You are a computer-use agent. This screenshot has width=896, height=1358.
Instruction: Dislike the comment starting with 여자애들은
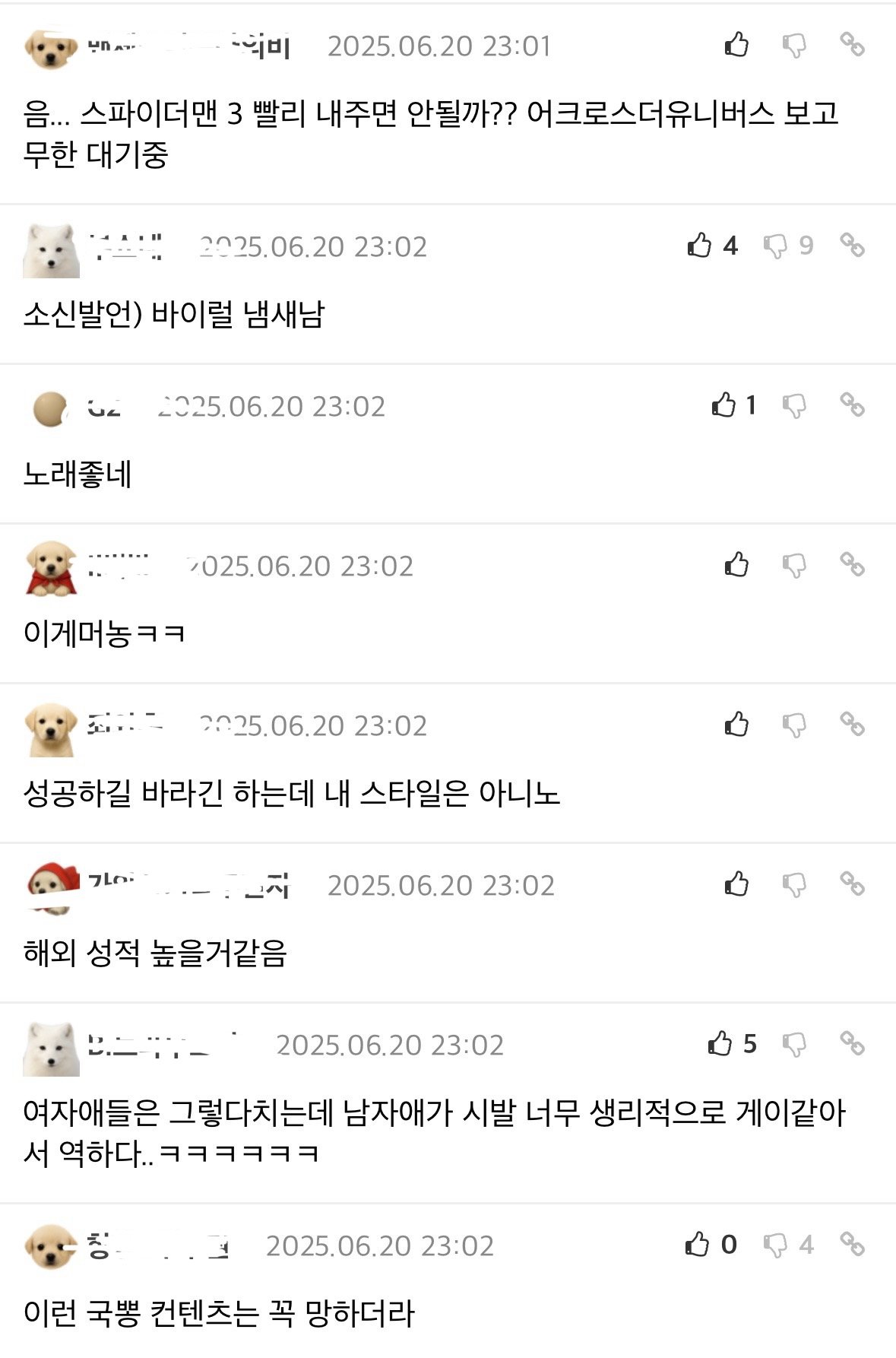(794, 1045)
